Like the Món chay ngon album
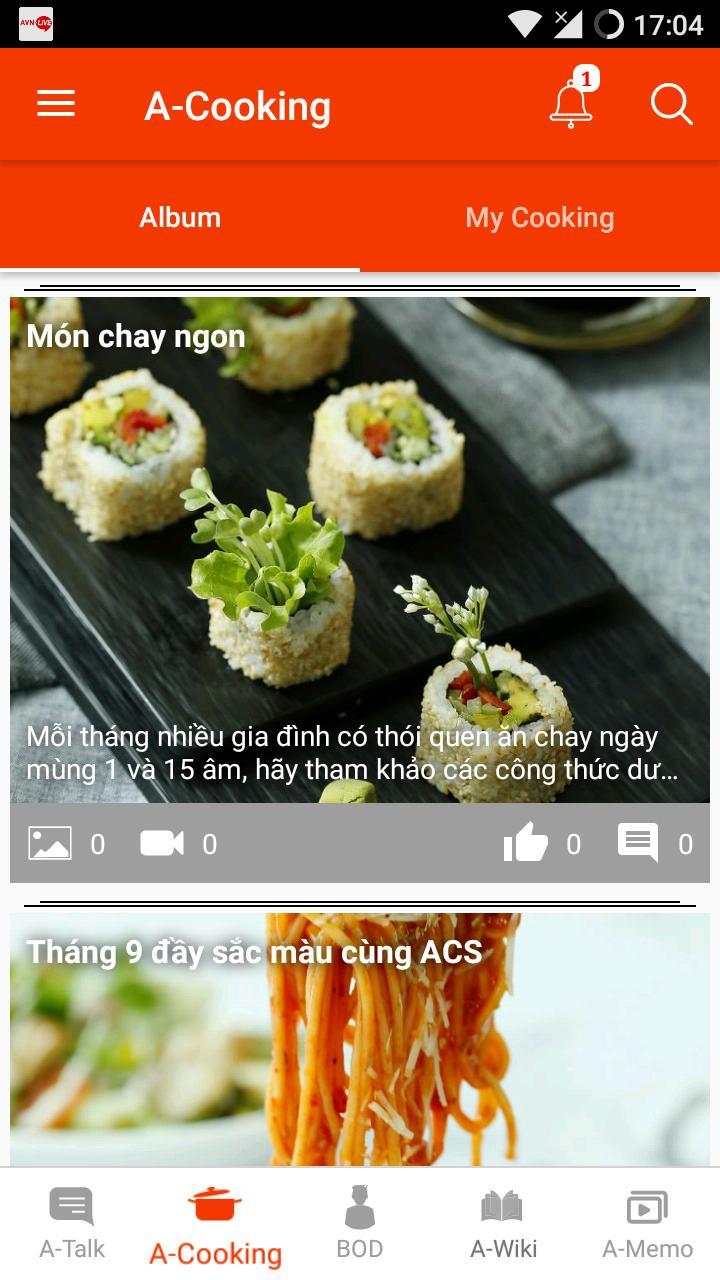Viewport: 720px width, 1280px height. (526, 844)
